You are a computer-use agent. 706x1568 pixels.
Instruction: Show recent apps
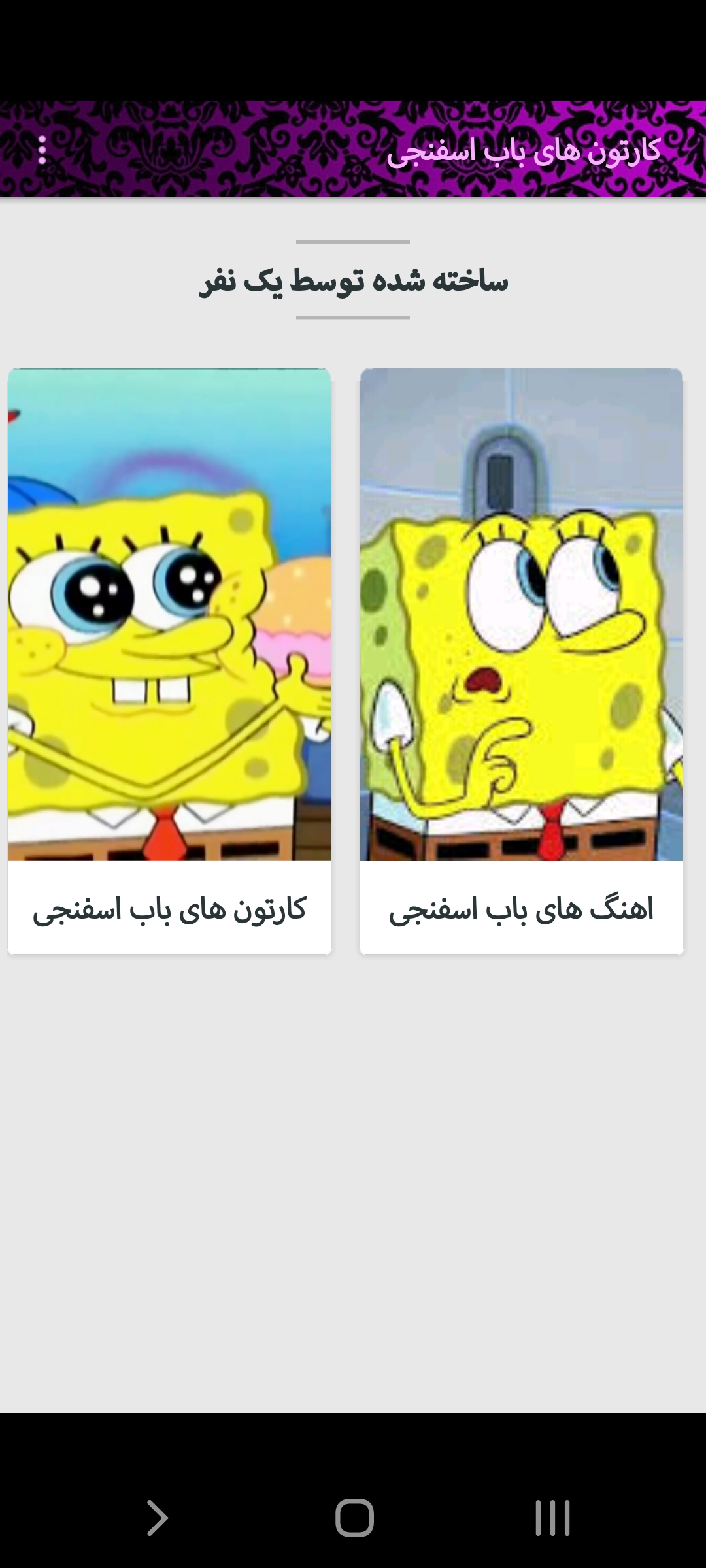coord(552,1517)
